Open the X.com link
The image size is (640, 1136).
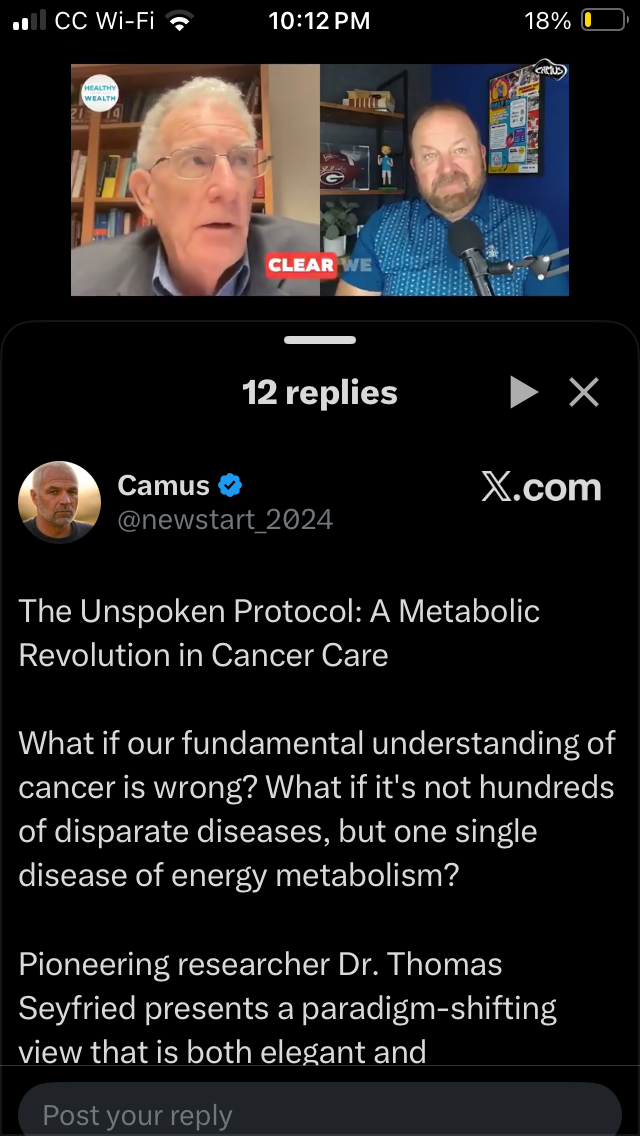coord(541,487)
